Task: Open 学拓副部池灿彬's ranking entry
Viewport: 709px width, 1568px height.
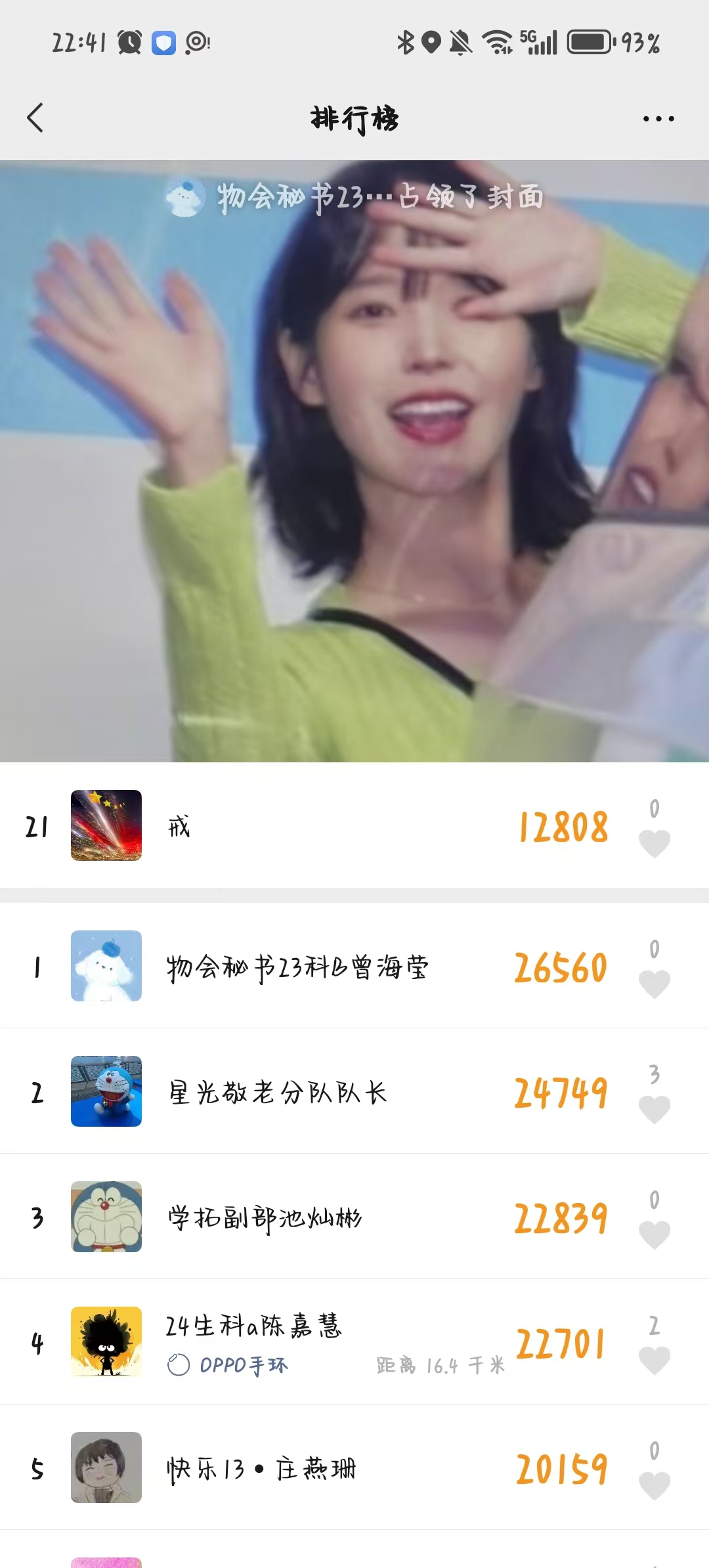Action: click(354, 1217)
